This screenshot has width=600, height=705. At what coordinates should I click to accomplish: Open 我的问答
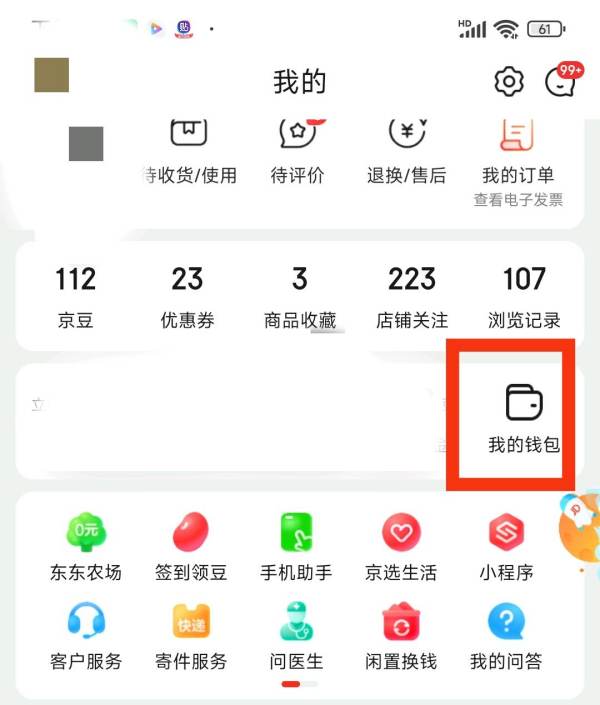pyautogui.click(x=506, y=635)
